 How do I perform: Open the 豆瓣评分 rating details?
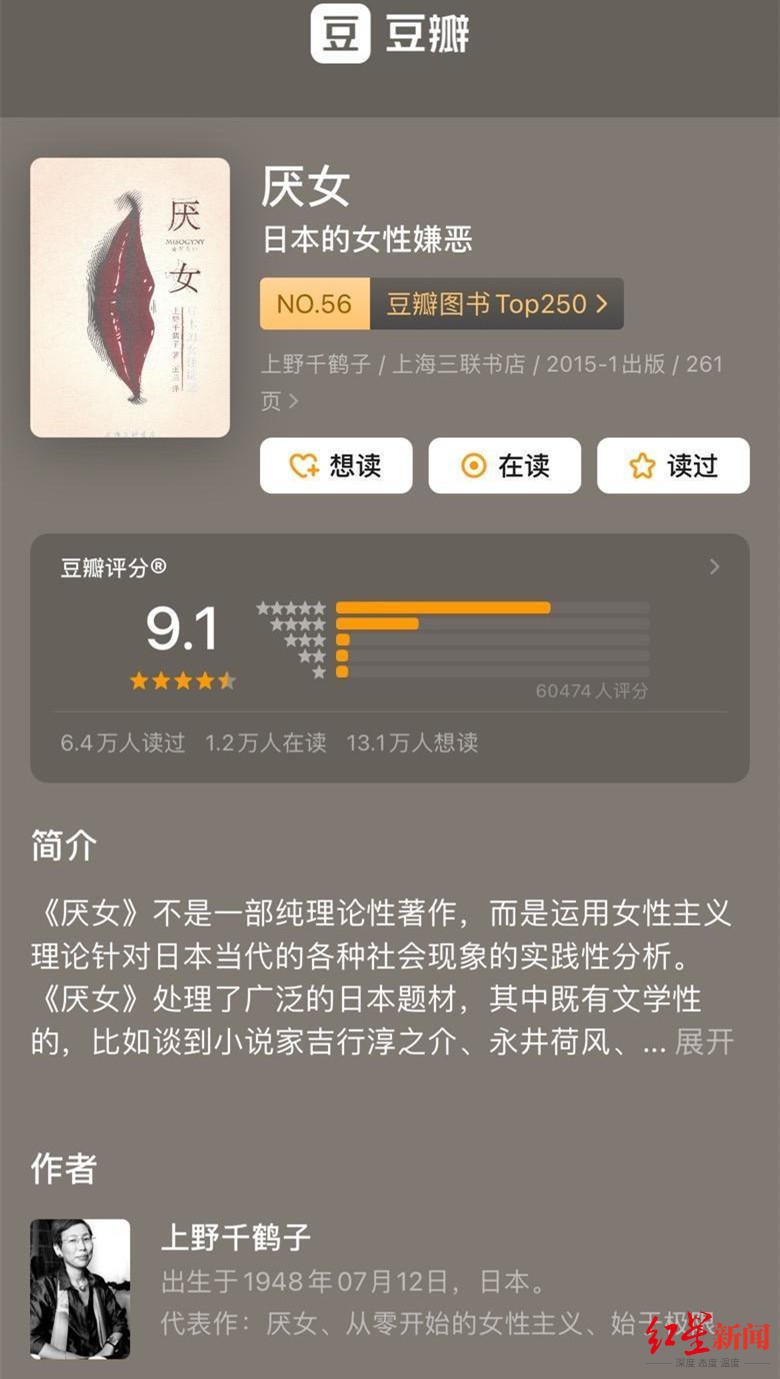pos(714,567)
